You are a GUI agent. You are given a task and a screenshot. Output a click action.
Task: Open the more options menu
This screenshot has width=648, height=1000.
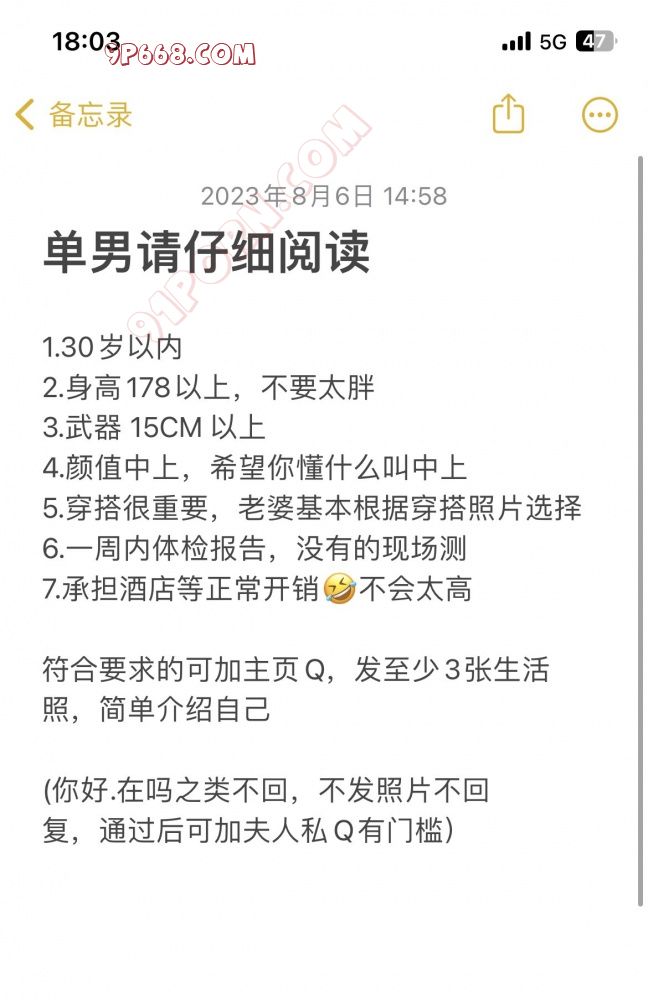[599, 115]
